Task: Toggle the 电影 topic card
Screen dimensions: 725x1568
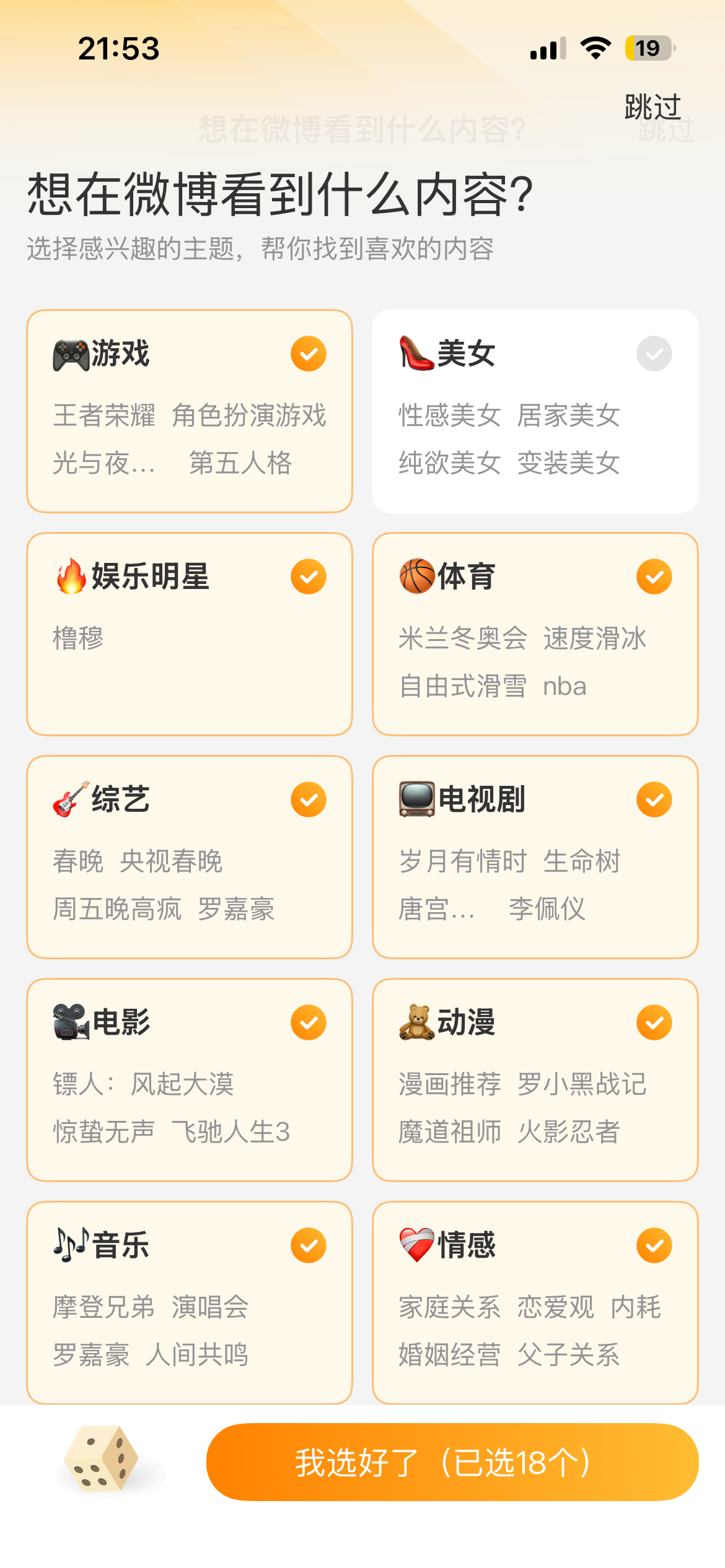Action: [190, 1080]
